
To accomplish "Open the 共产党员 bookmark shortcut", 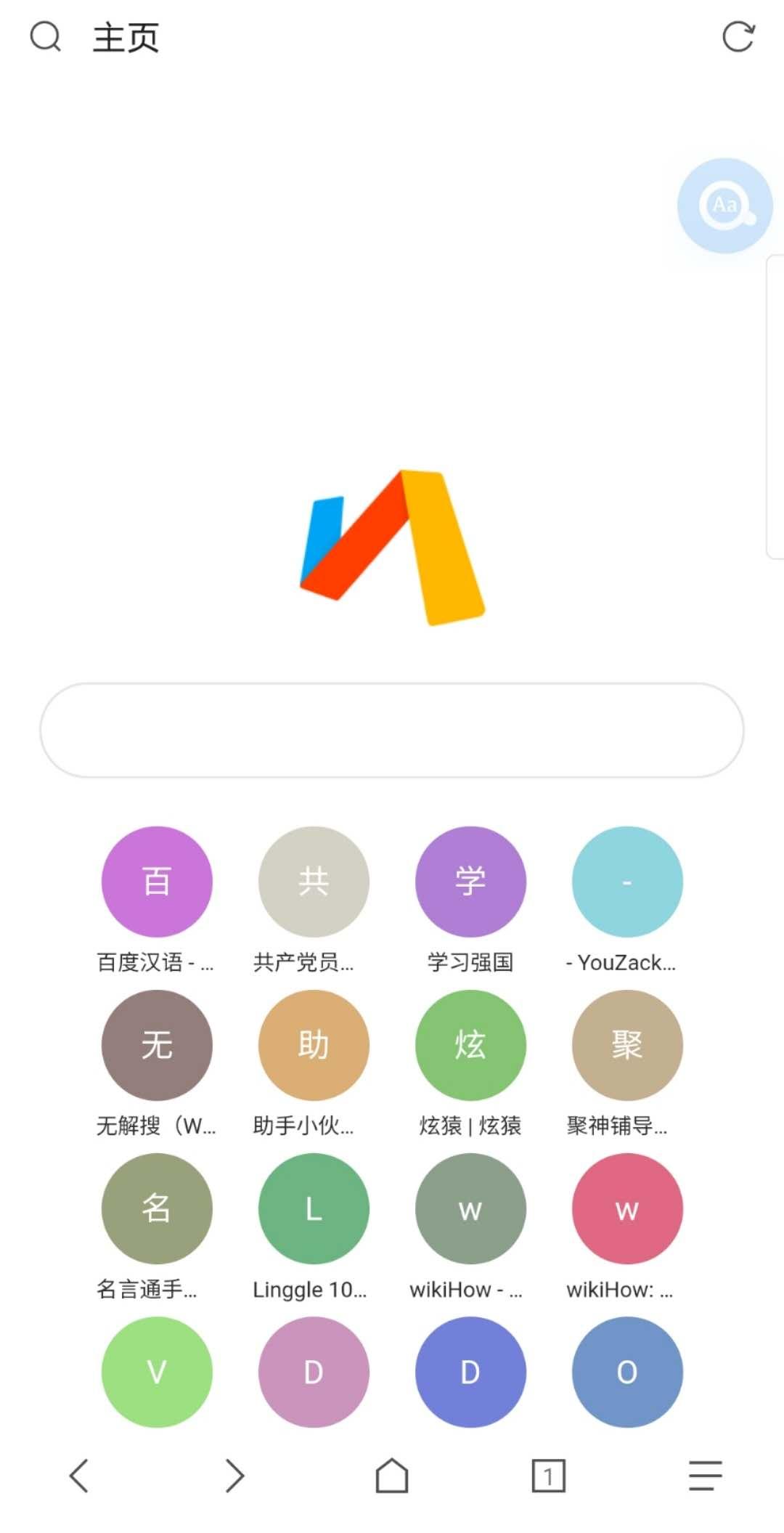I will point(313,881).
